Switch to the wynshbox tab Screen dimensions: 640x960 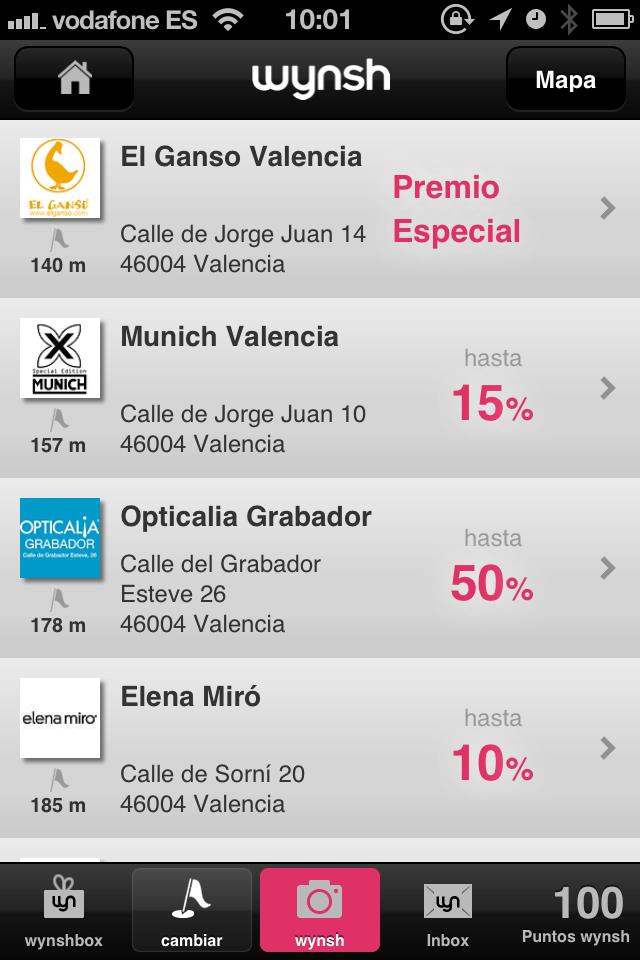coord(64,911)
